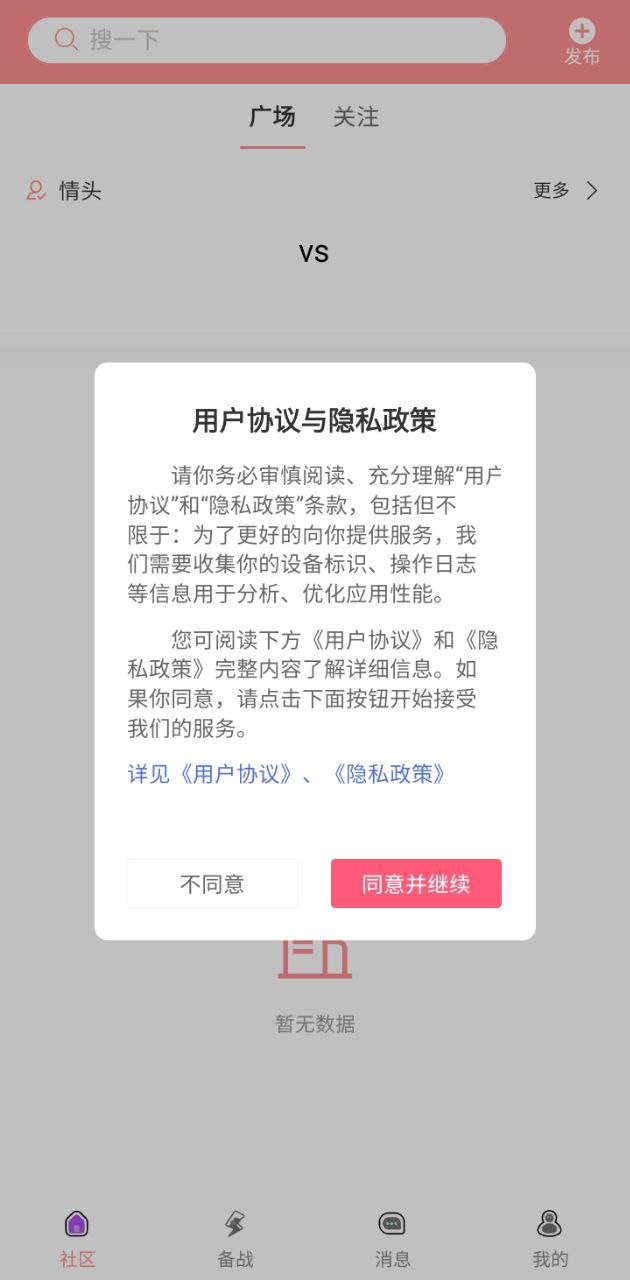630x1280 pixels.
Task: Open the 消息 messages tab
Action: coord(392,1238)
